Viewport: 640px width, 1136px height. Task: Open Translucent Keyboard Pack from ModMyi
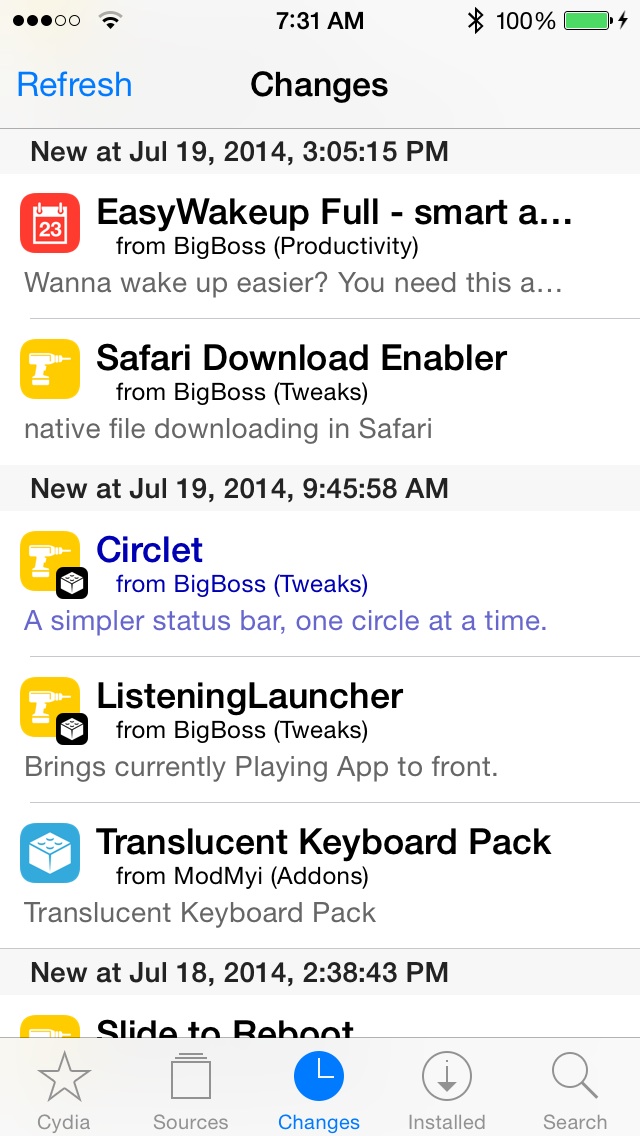[x=320, y=875]
